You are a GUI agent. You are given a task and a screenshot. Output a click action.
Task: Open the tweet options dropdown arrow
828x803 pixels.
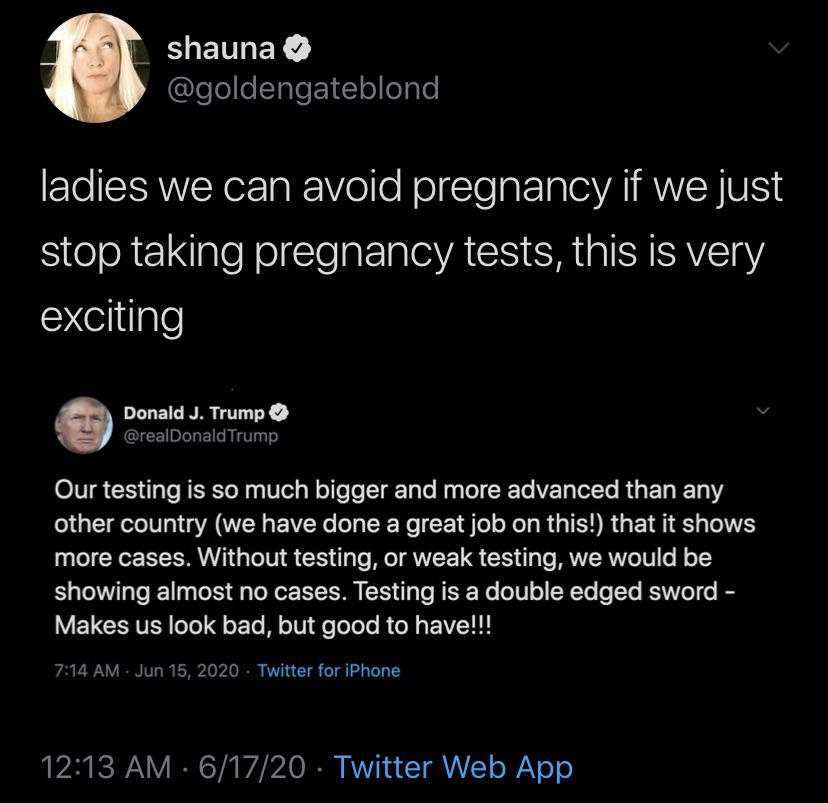tap(780, 49)
